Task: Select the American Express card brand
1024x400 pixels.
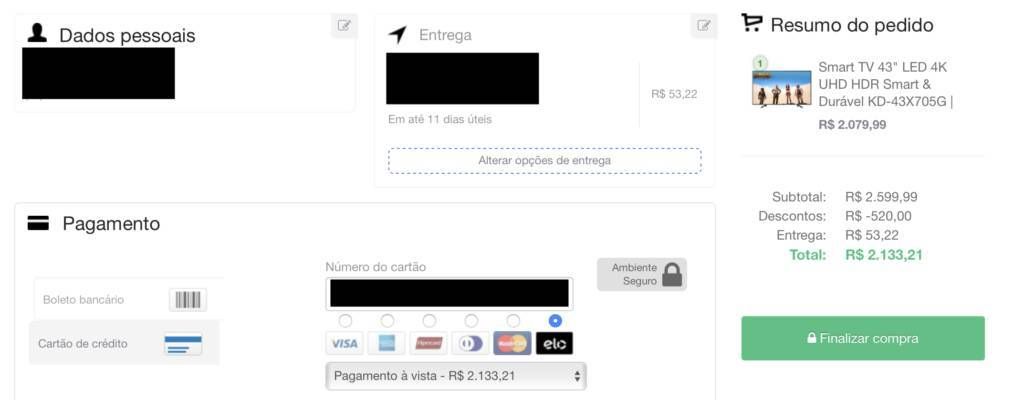Action: (x=387, y=321)
